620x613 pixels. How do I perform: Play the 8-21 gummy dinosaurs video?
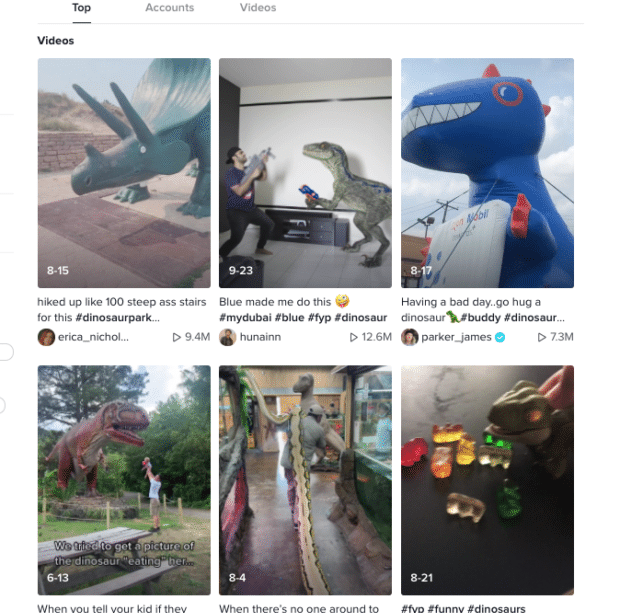pyautogui.click(x=487, y=480)
